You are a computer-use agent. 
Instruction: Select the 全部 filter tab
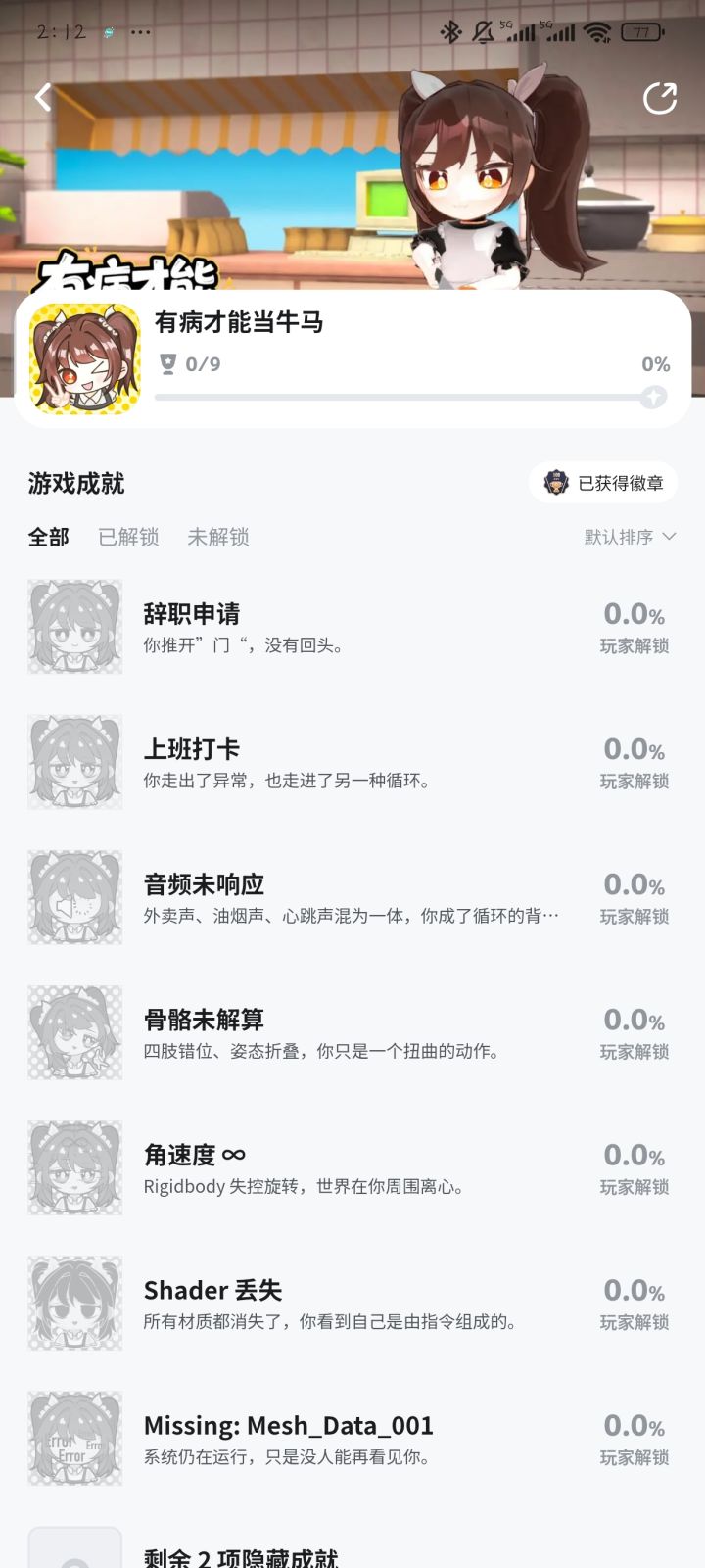pyautogui.click(x=47, y=537)
